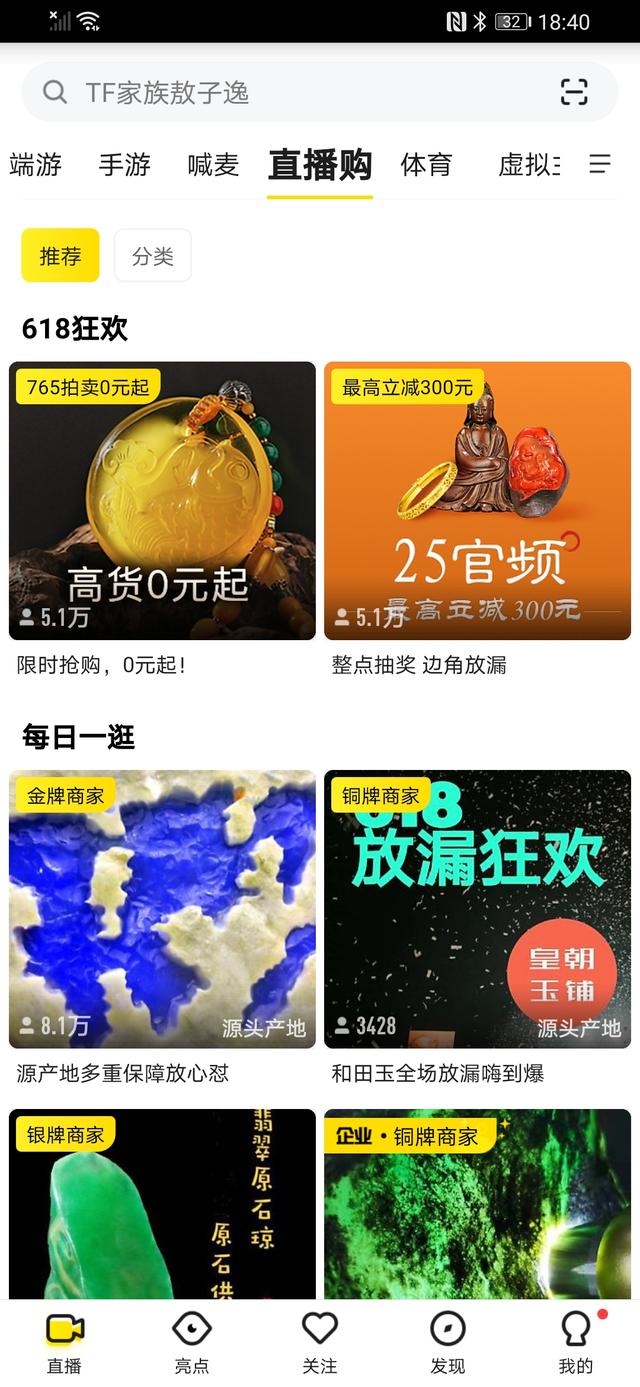Open the 发现 tab
The width and height of the screenshot is (640, 1387).
(x=448, y=1343)
